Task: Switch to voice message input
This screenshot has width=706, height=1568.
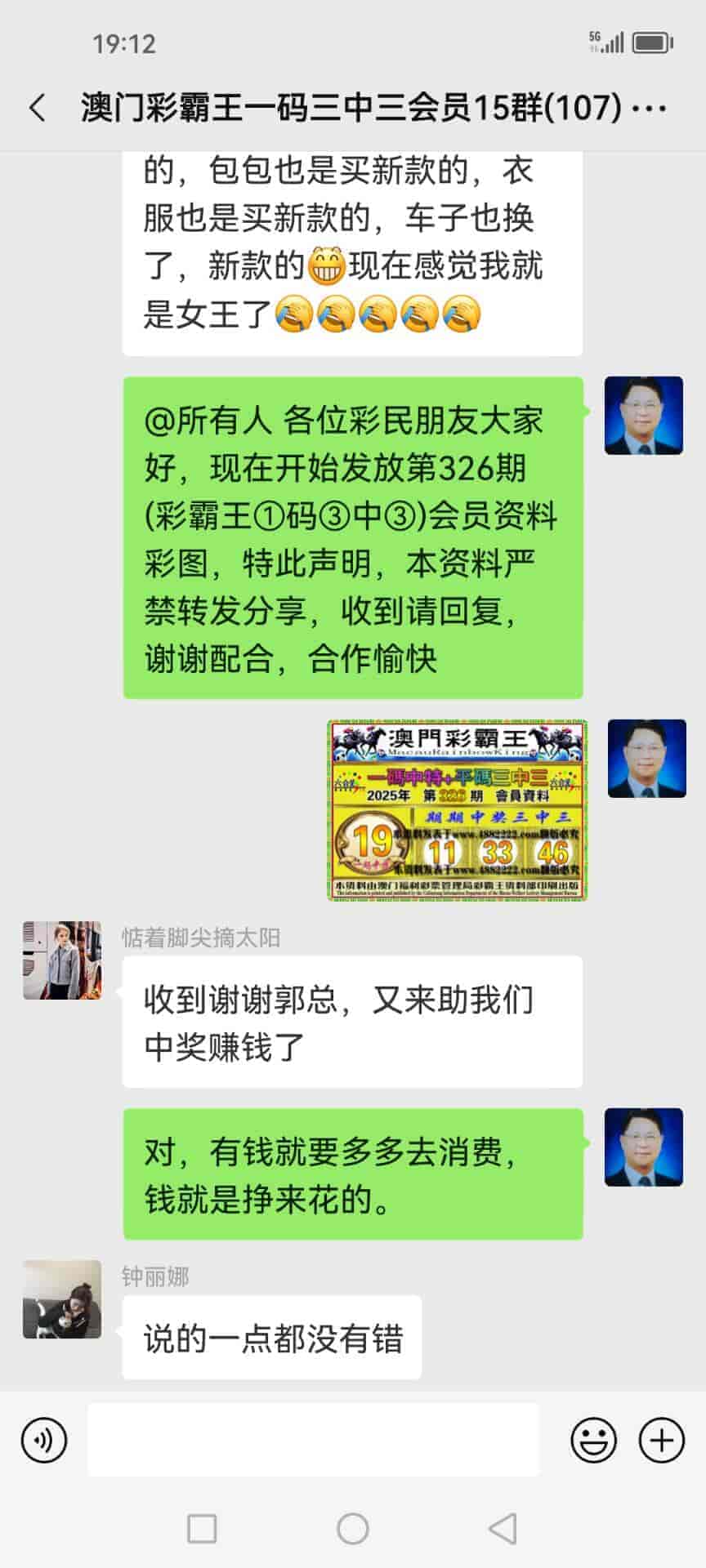Action: [x=44, y=1440]
